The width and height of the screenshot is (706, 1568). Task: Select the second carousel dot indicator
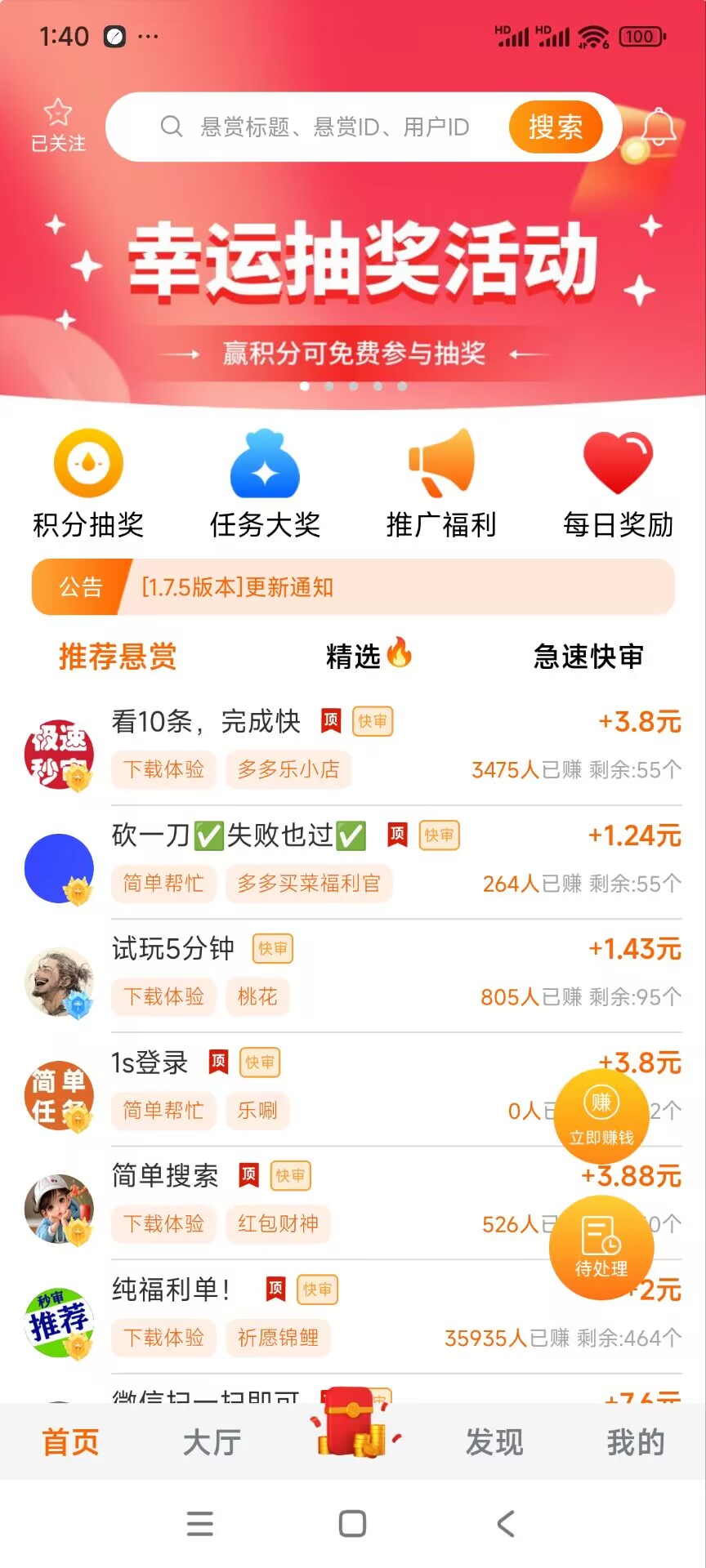328,386
